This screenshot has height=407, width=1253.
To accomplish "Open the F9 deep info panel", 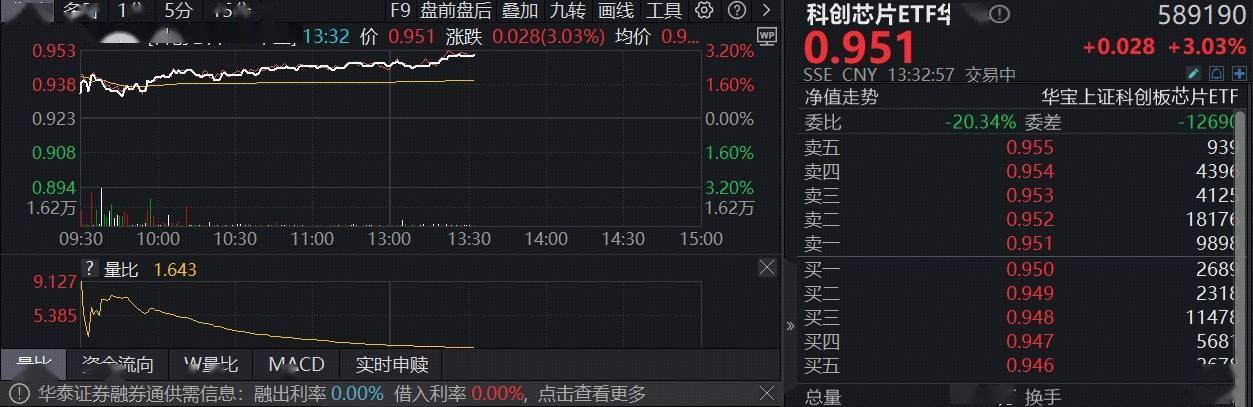I will coord(400,11).
